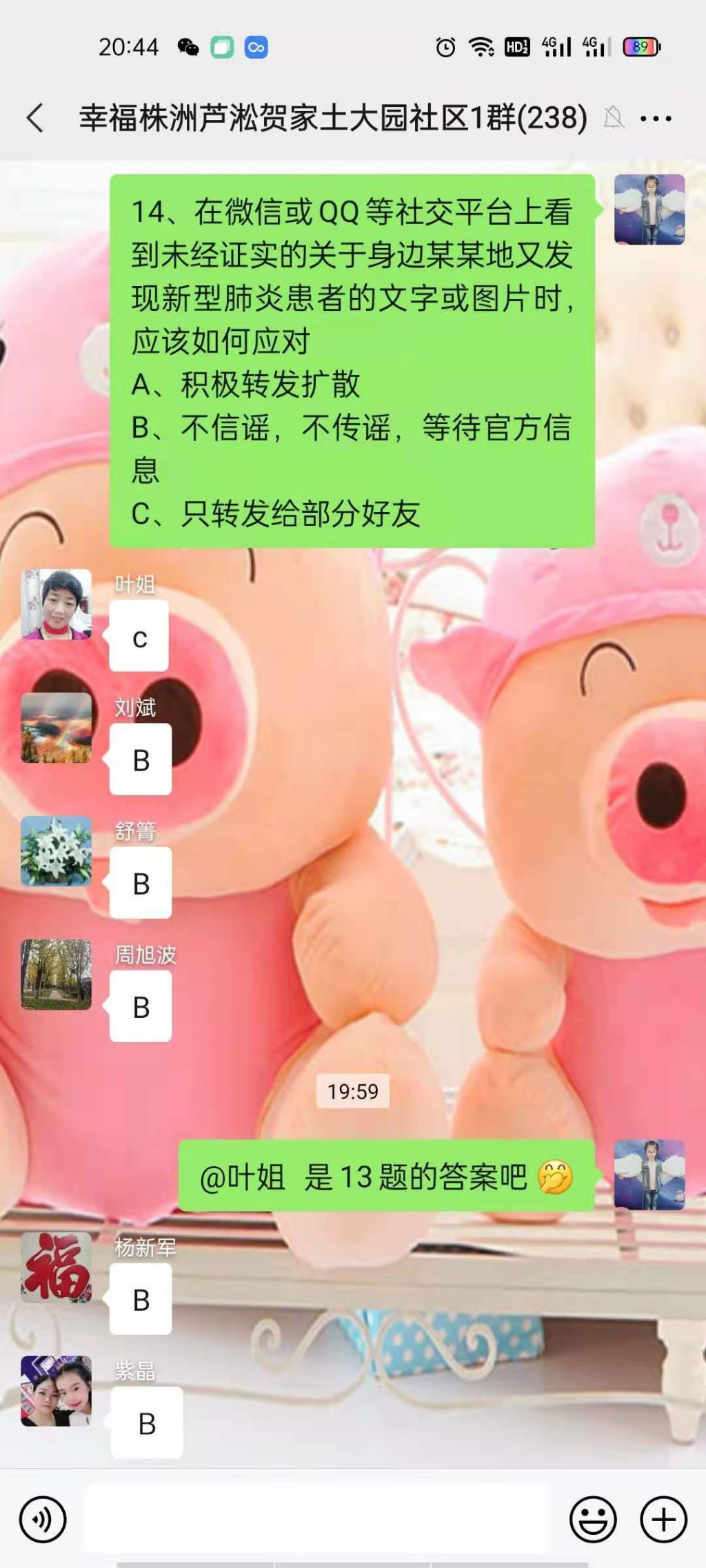Tap 周旭波's avatar
This screenshot has width=706, height=1568.
(57, 975)
